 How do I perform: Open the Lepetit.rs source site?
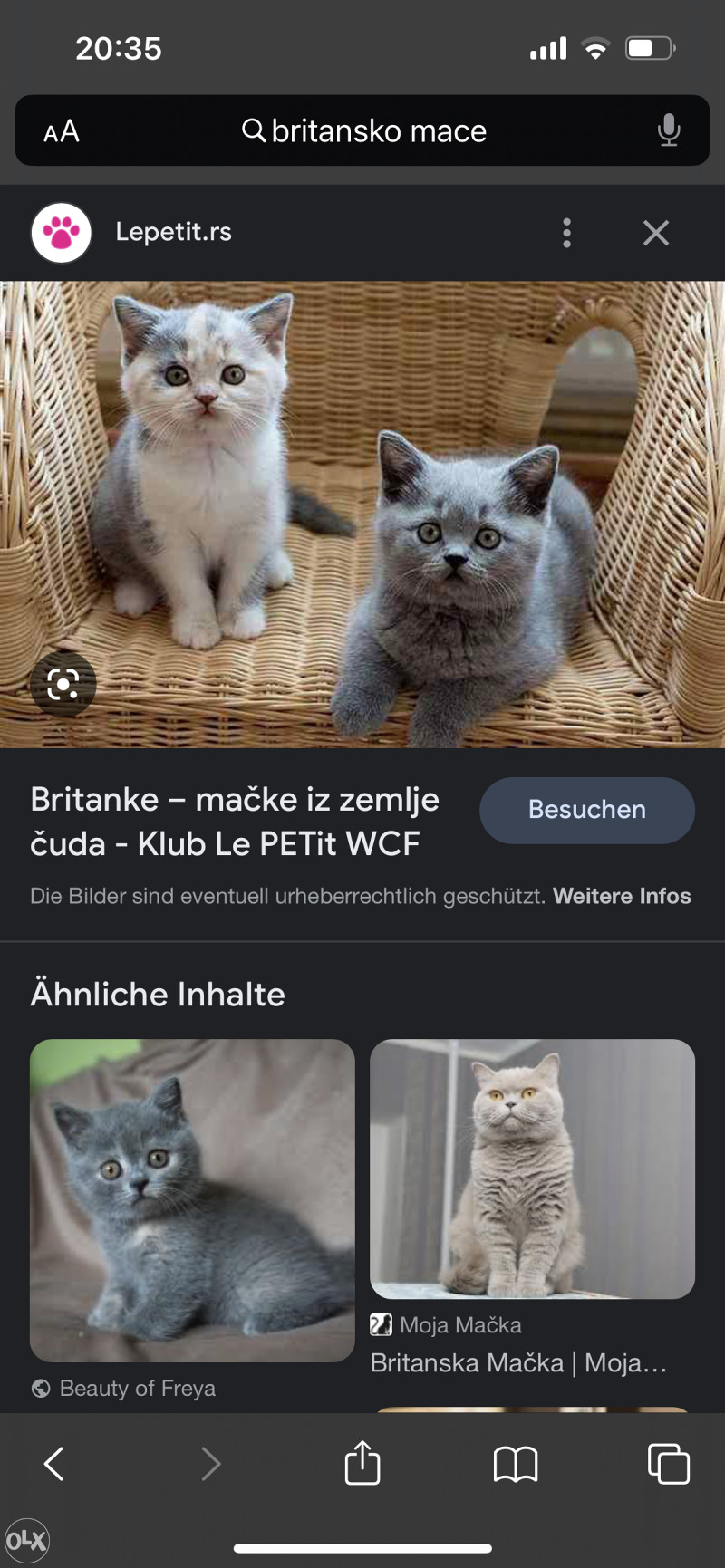pyautogui.click(x=172, y=232)
